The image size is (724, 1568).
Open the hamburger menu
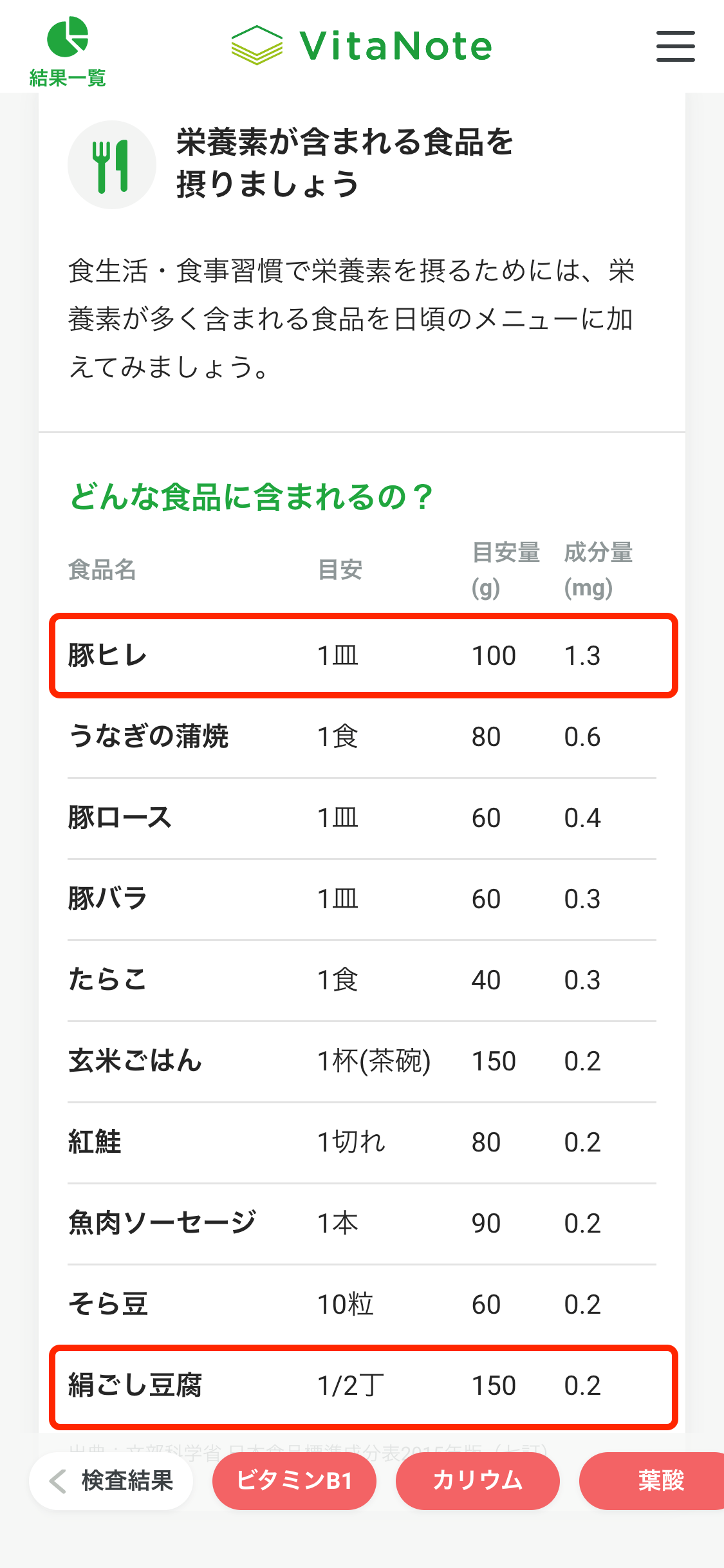(x=675, y=46)
